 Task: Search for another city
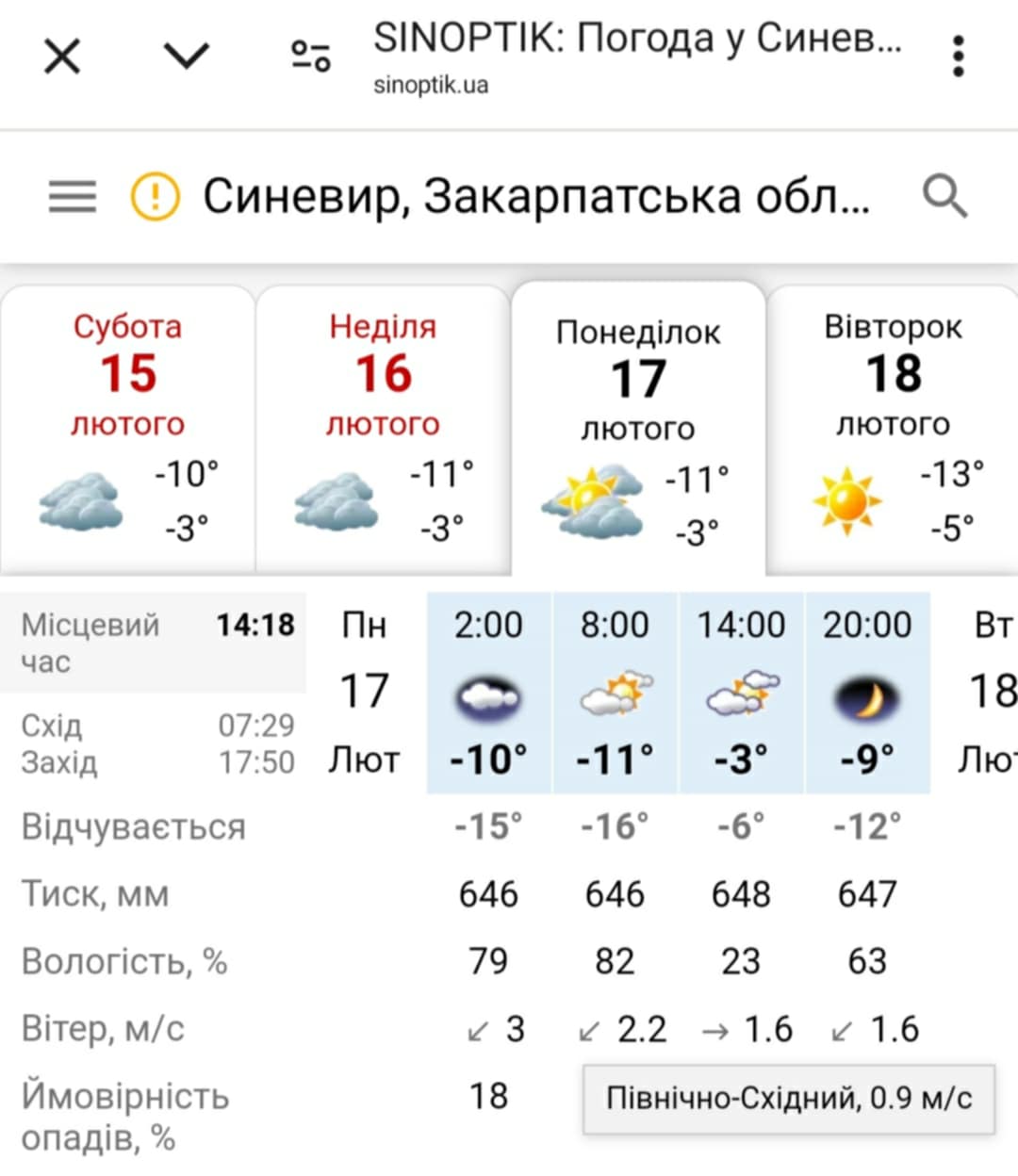tap(944, 197)
